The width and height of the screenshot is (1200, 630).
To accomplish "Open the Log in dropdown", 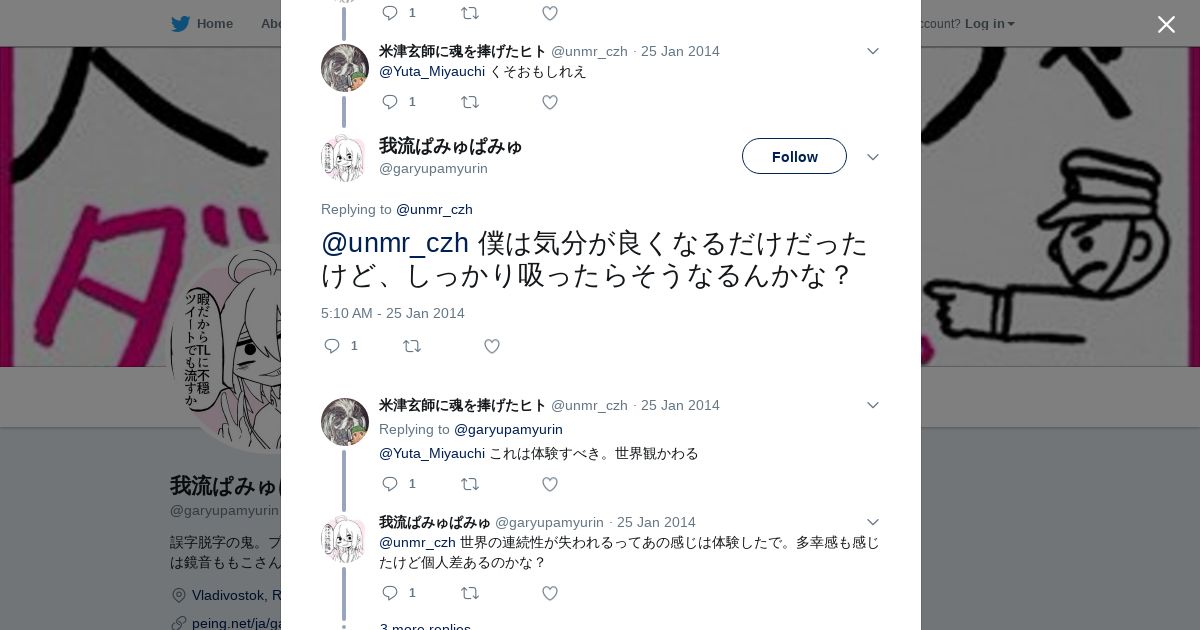I will tap(990, 23).
